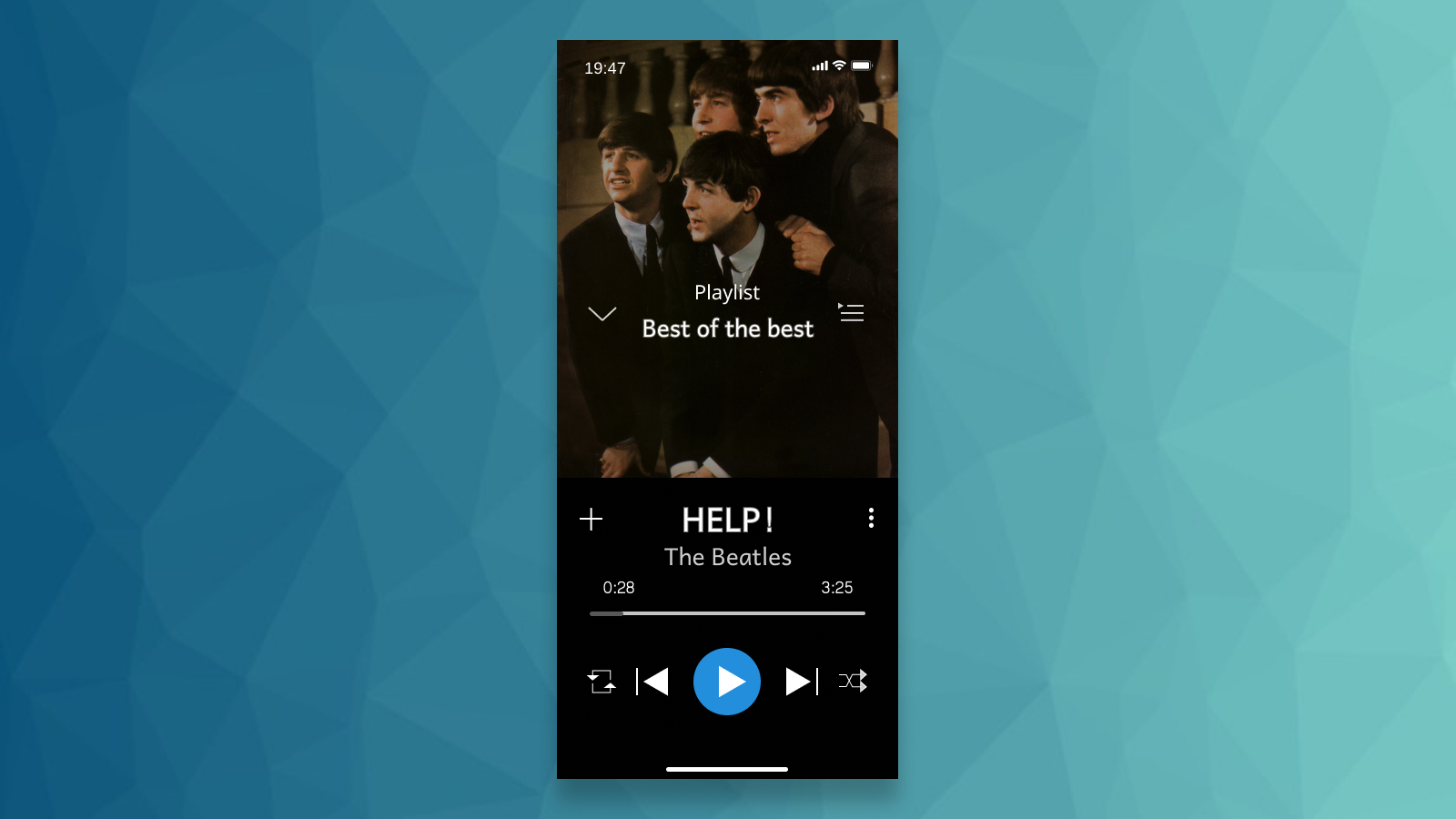Toggle shuffle mode
The image size is (1456, 819).
pyautogui.click(x=853, y=682)
